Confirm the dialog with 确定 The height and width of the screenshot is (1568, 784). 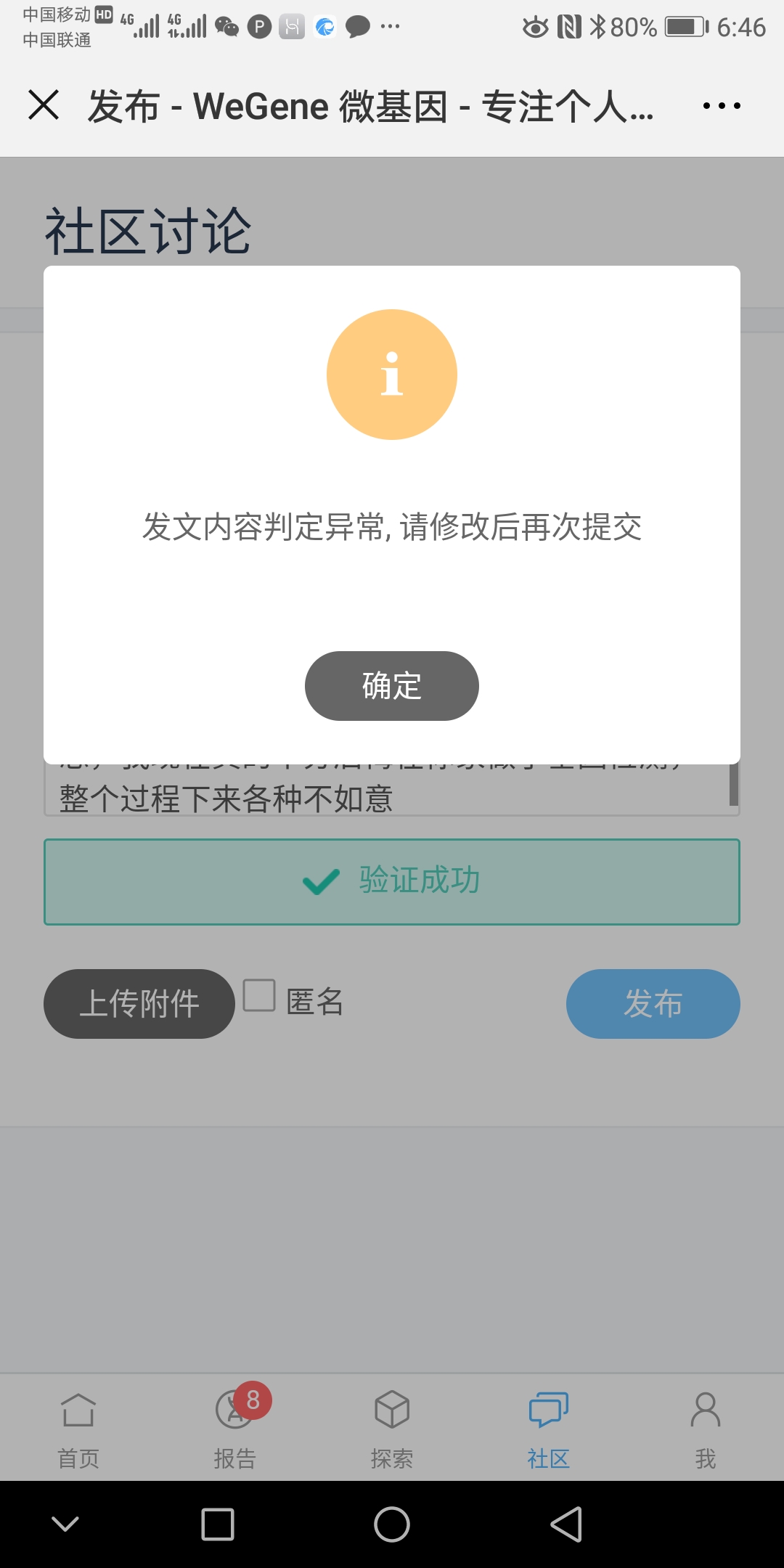click(392, 686)
